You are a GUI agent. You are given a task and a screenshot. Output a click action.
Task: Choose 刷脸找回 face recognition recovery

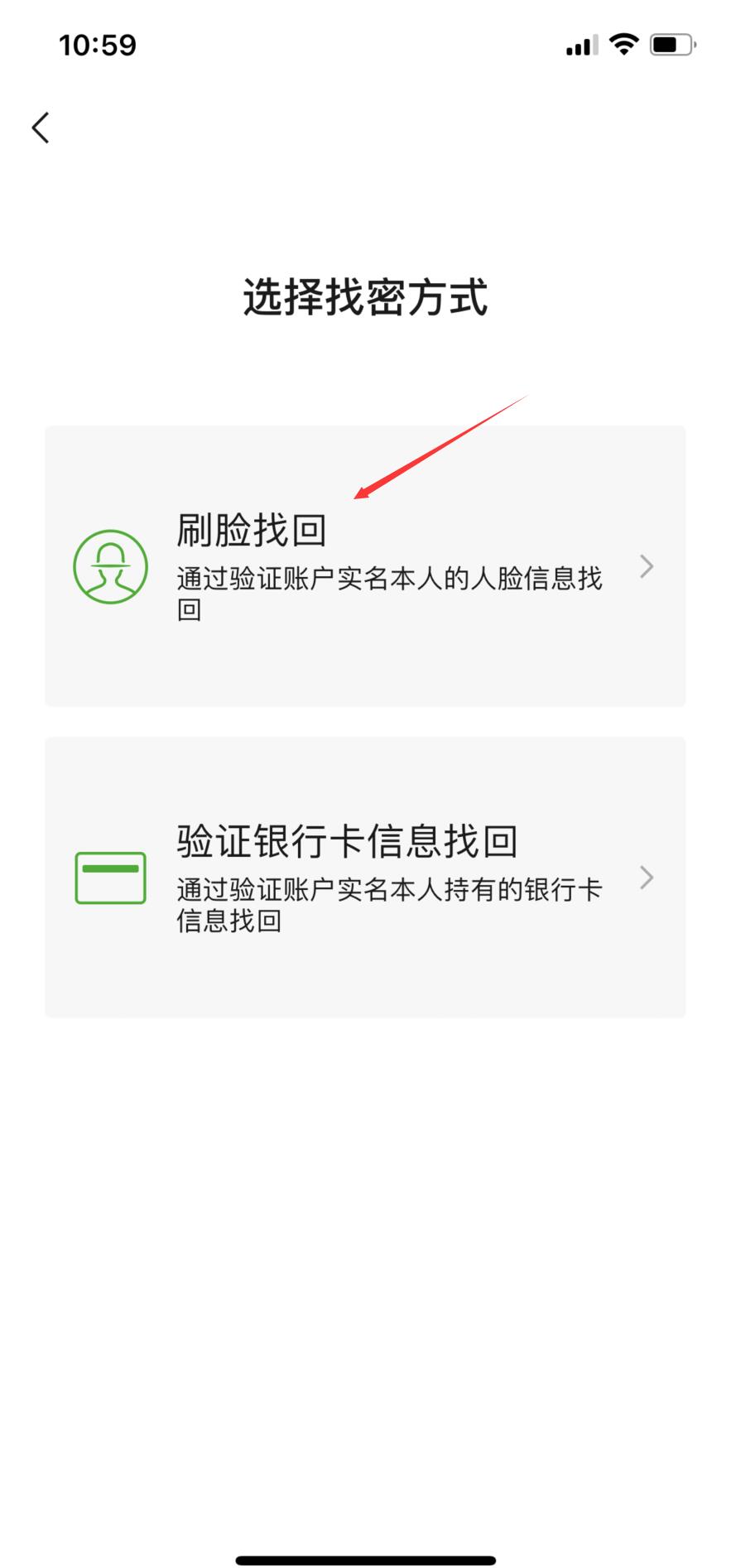tap(364, 566)
